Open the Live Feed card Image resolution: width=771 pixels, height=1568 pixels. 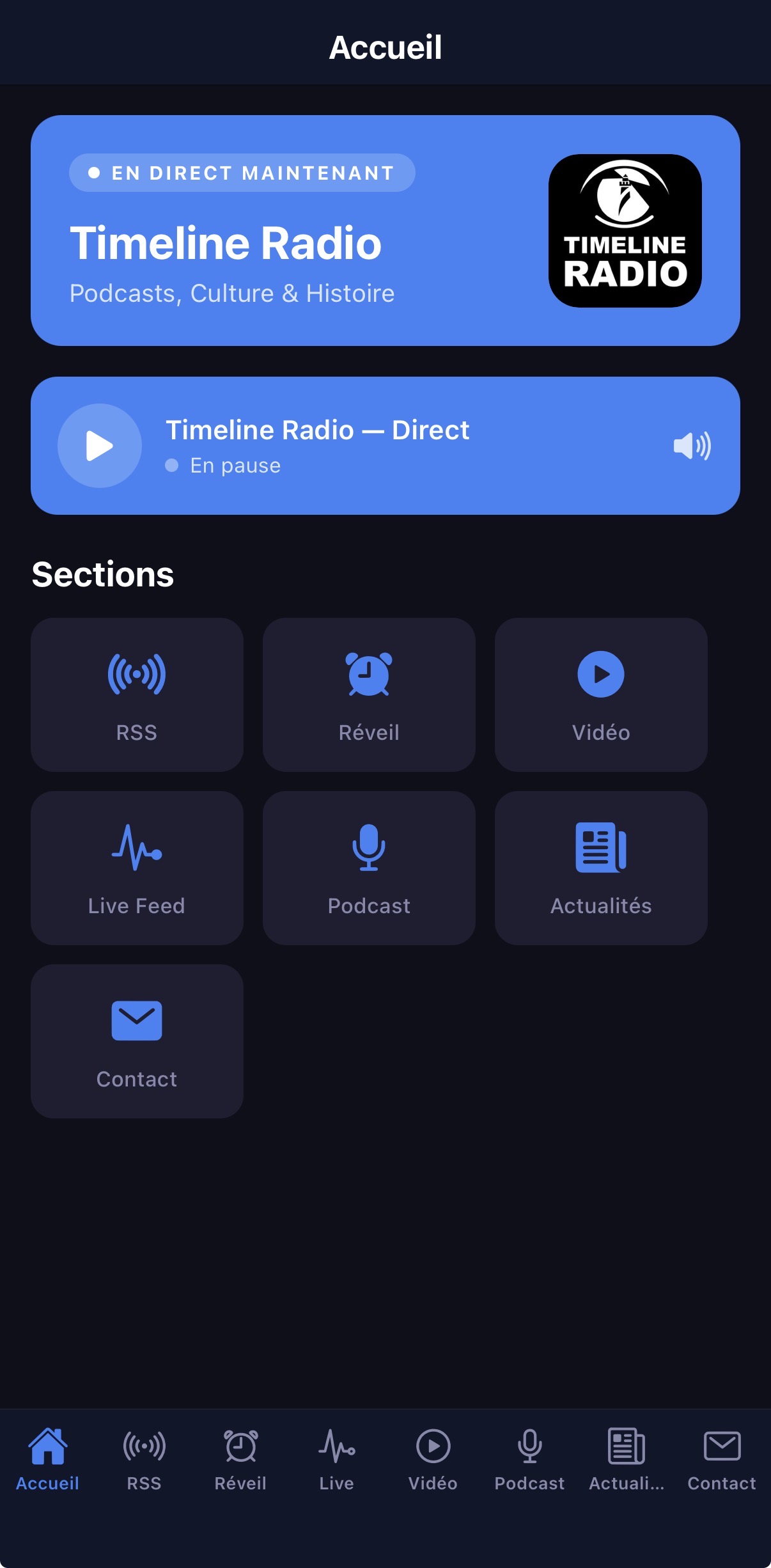(137, 868)
